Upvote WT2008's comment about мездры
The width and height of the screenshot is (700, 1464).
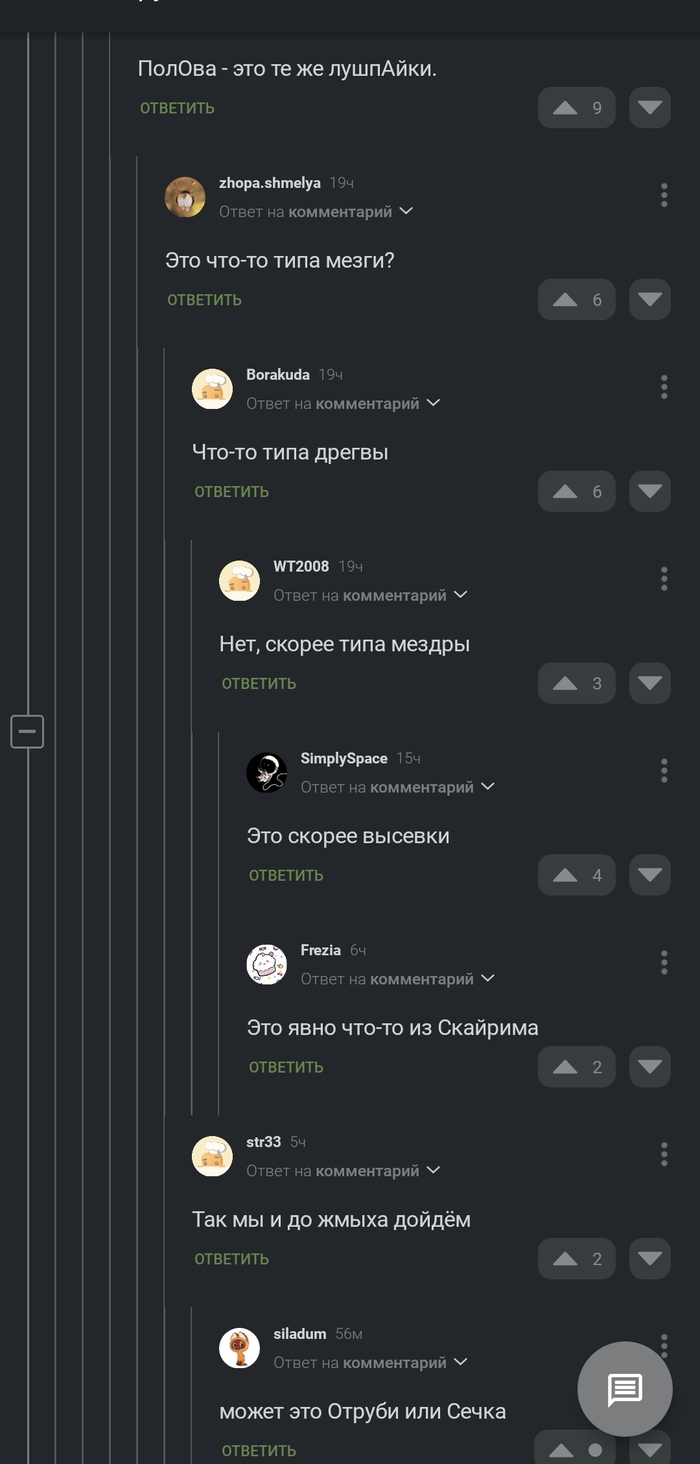[x=565, y=684]
